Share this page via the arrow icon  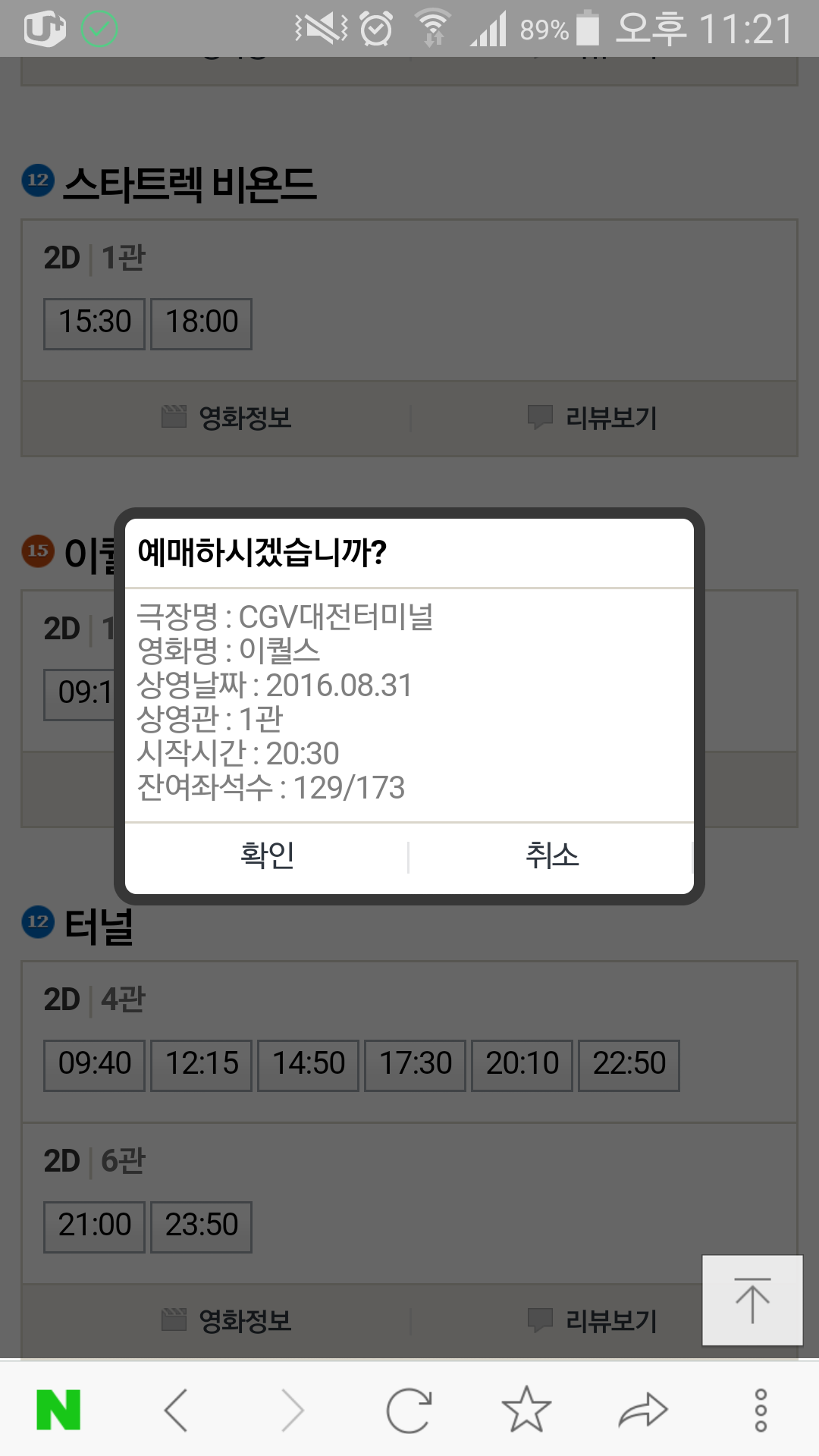coord(643,1410)
